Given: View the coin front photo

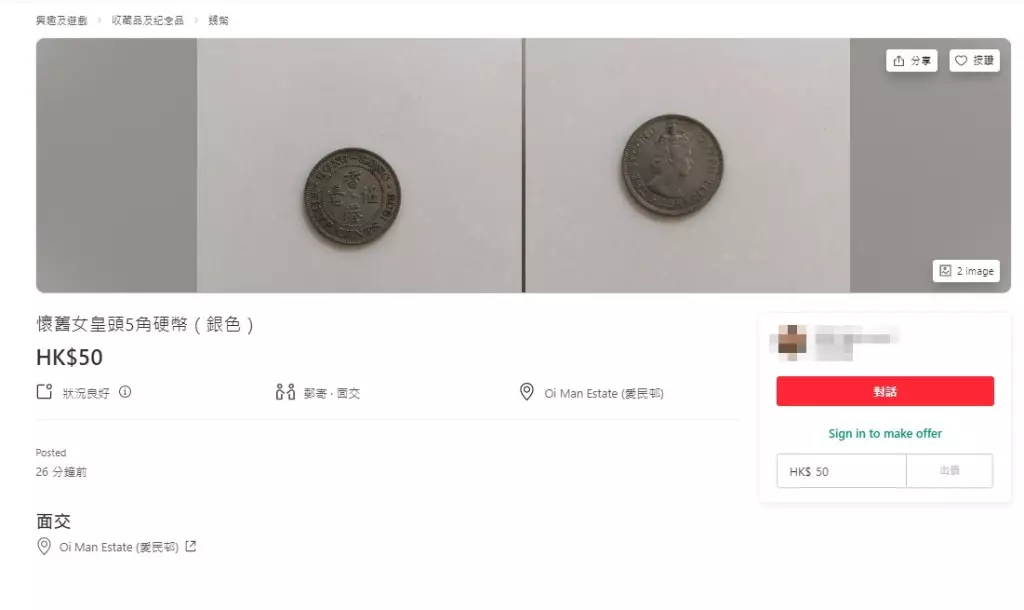Looking at the screenshot, I should 351,197.
